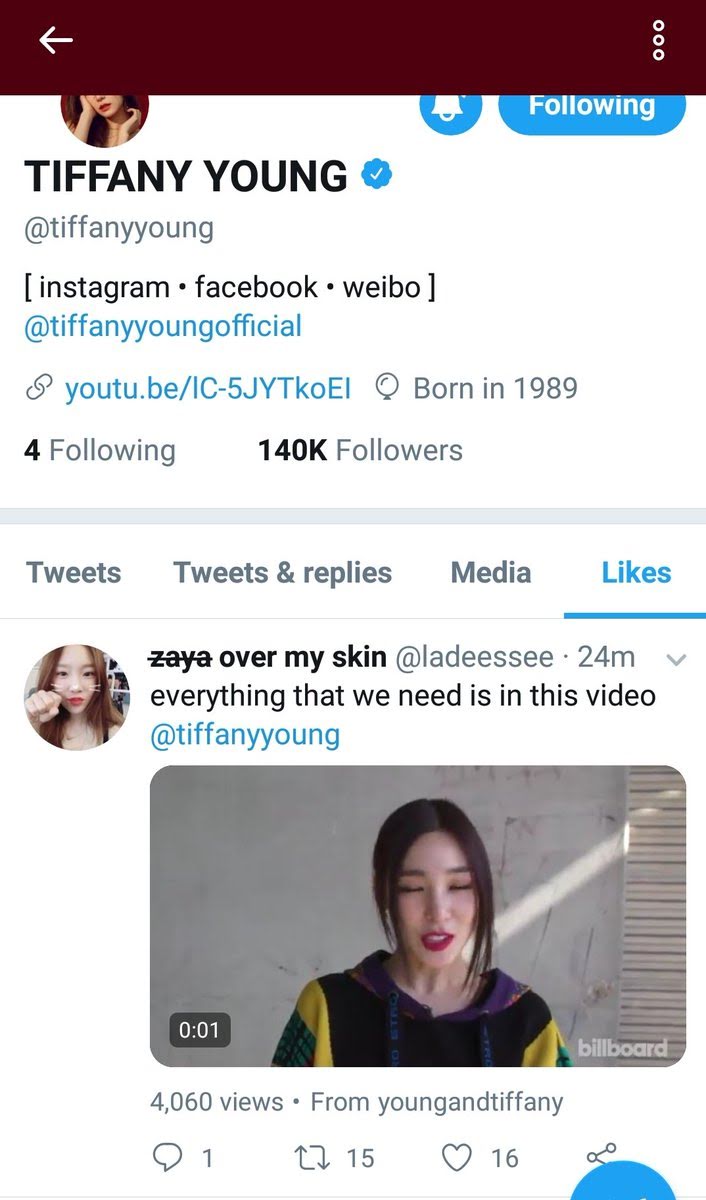
Task: Open the @tiffanyyoungofficial link in bio
Action: [162, 326]
